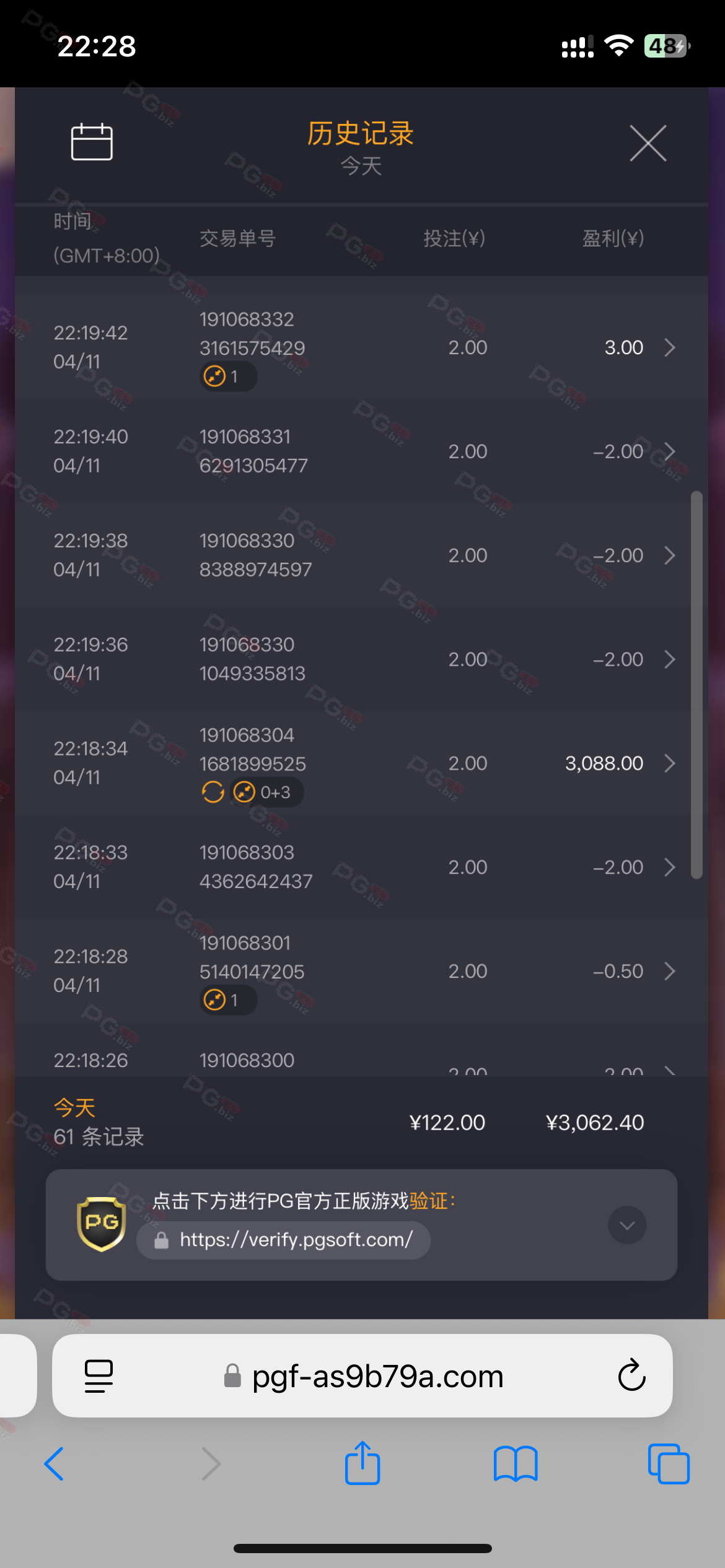Open record 22:19:42 with 3.00 profit
This screenshot has height=1568, width=725.
[362, 347]
